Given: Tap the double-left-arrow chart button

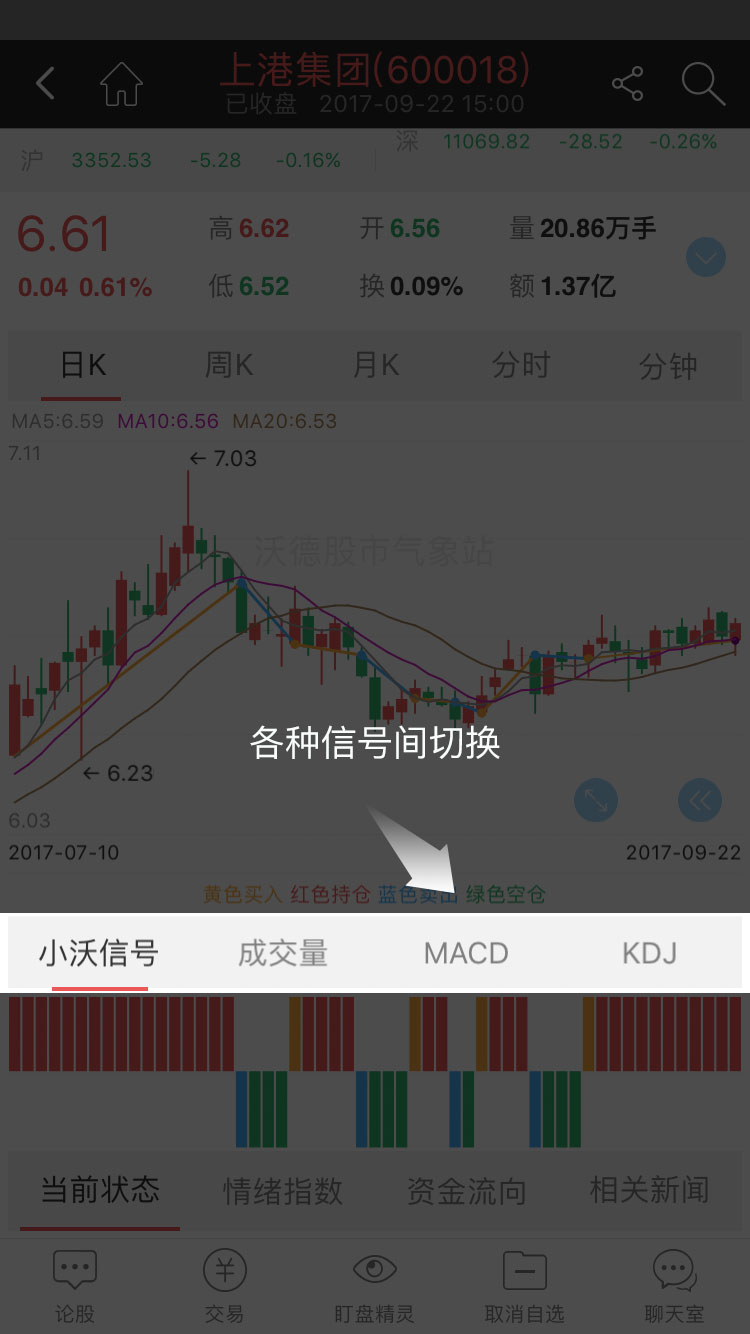Looking at the screenshot, I should coord(700,800).
